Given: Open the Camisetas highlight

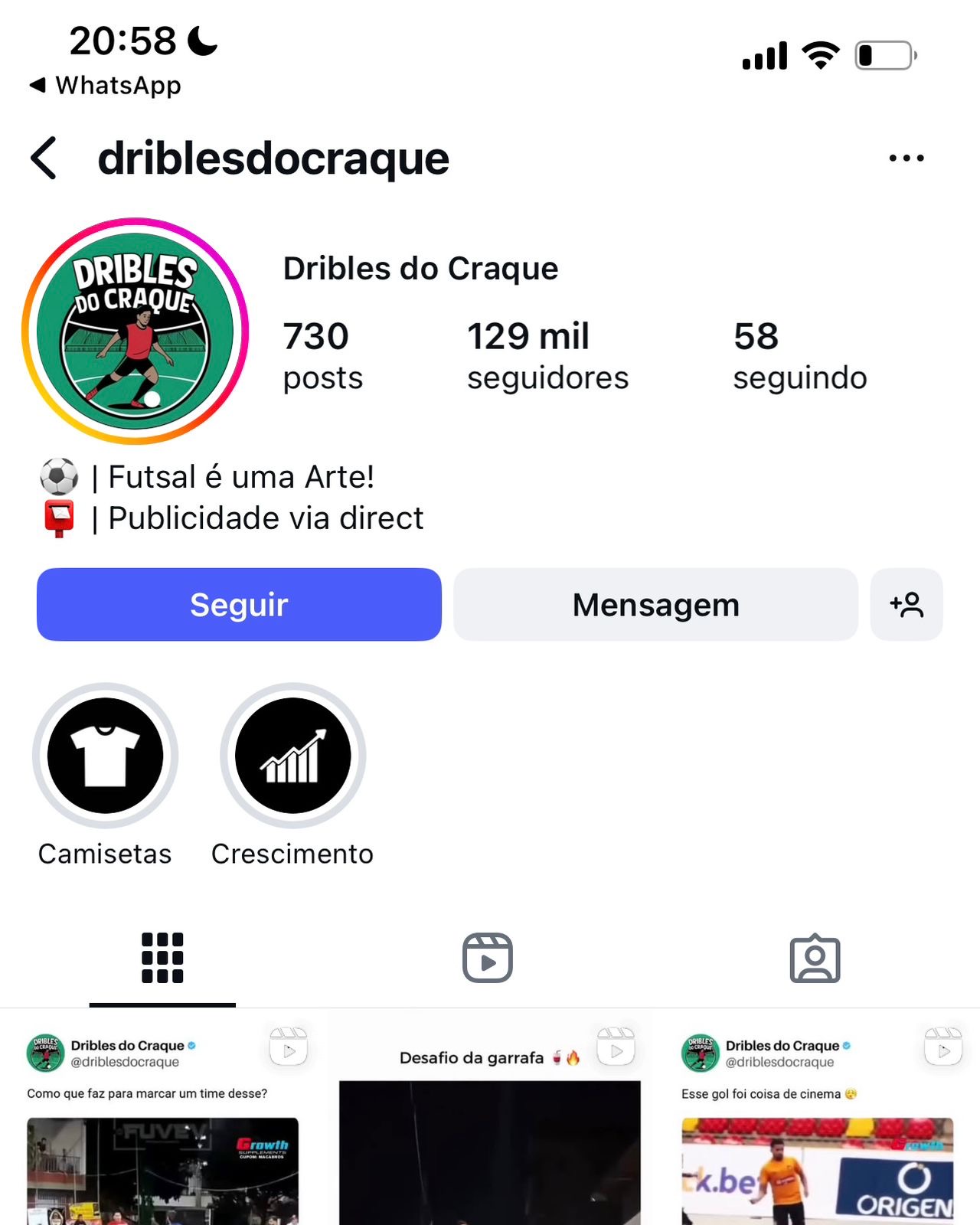Looking at the screenshot, I should tap(106, 756).
